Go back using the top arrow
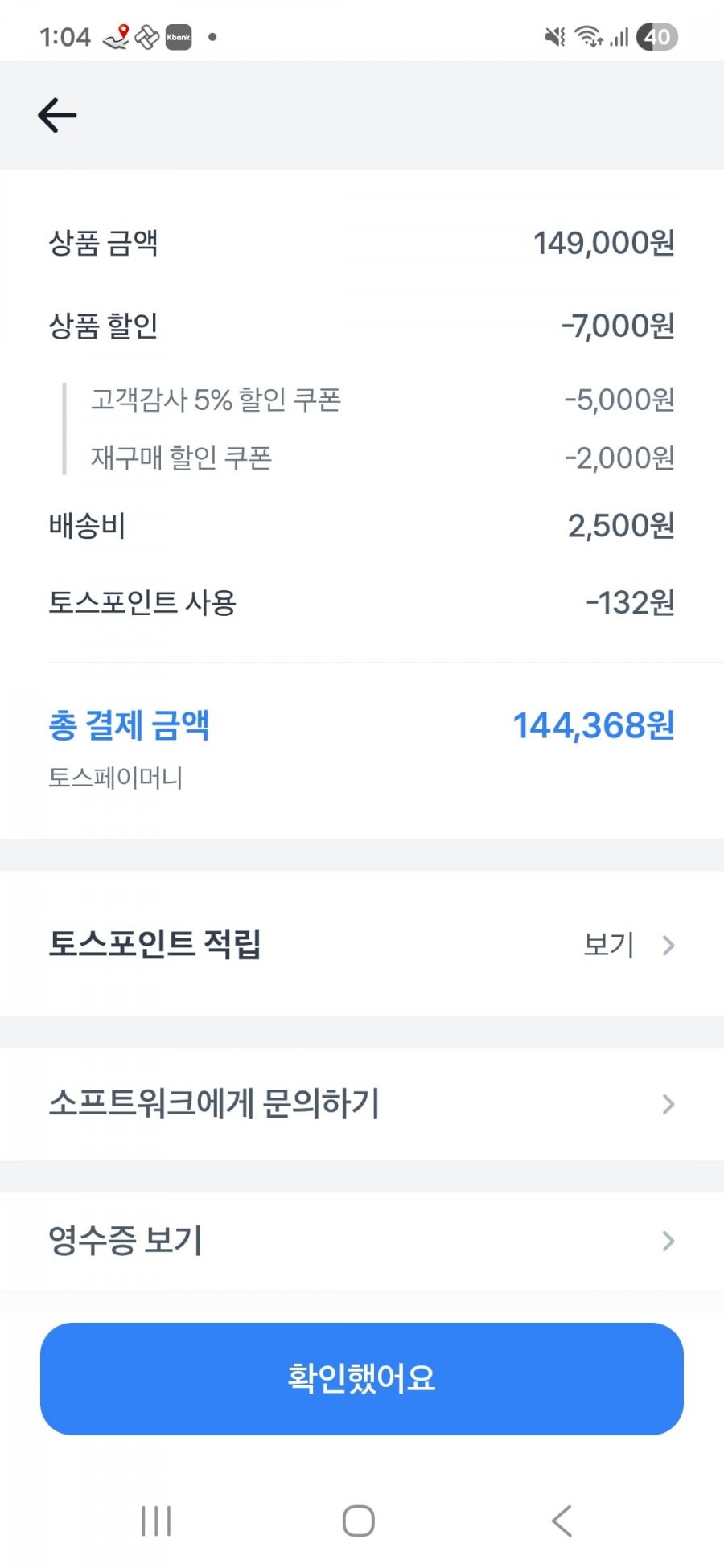This screenshot has height=1568, width=724. pyautogui.click(x=57, y=115)
